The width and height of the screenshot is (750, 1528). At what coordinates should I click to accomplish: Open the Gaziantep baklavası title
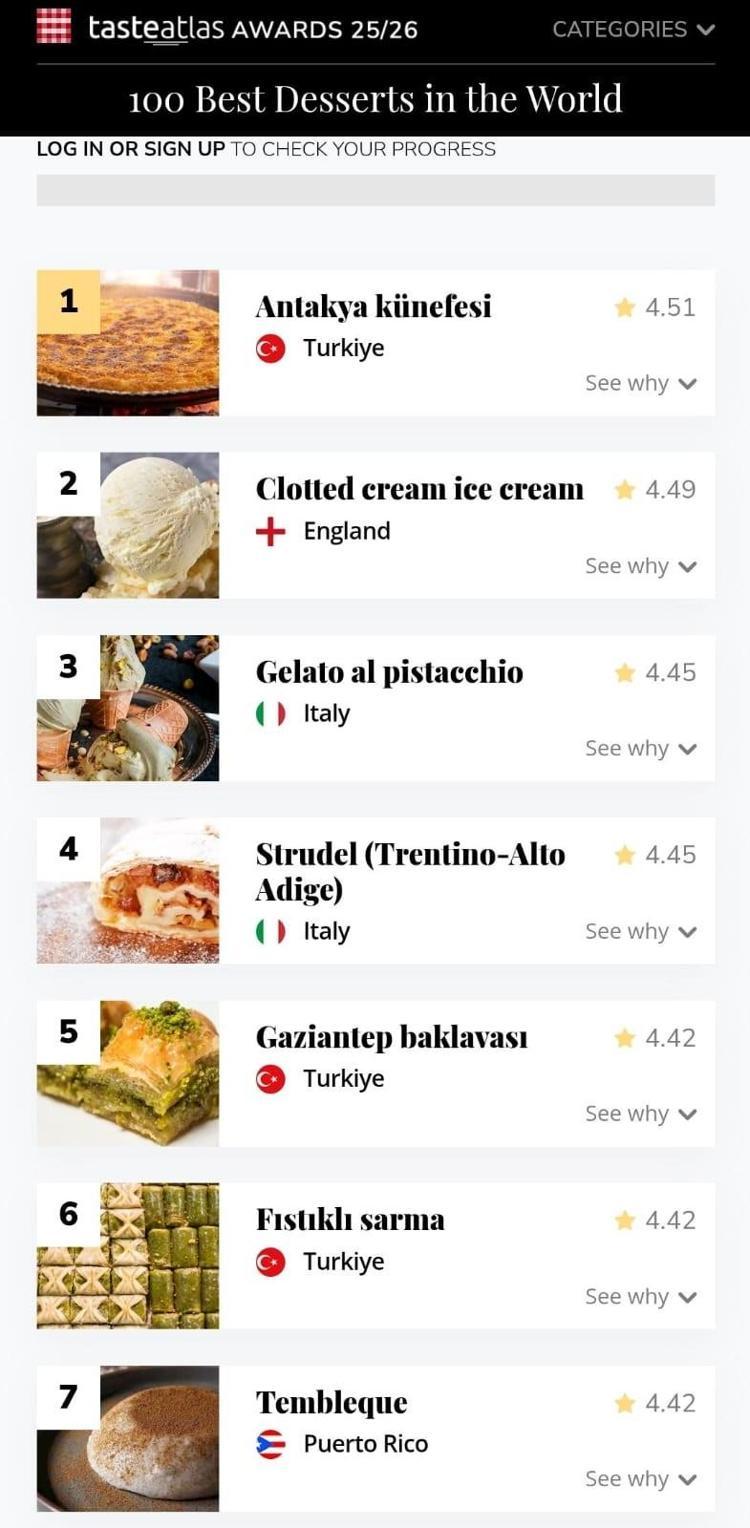click(391, 1037)
